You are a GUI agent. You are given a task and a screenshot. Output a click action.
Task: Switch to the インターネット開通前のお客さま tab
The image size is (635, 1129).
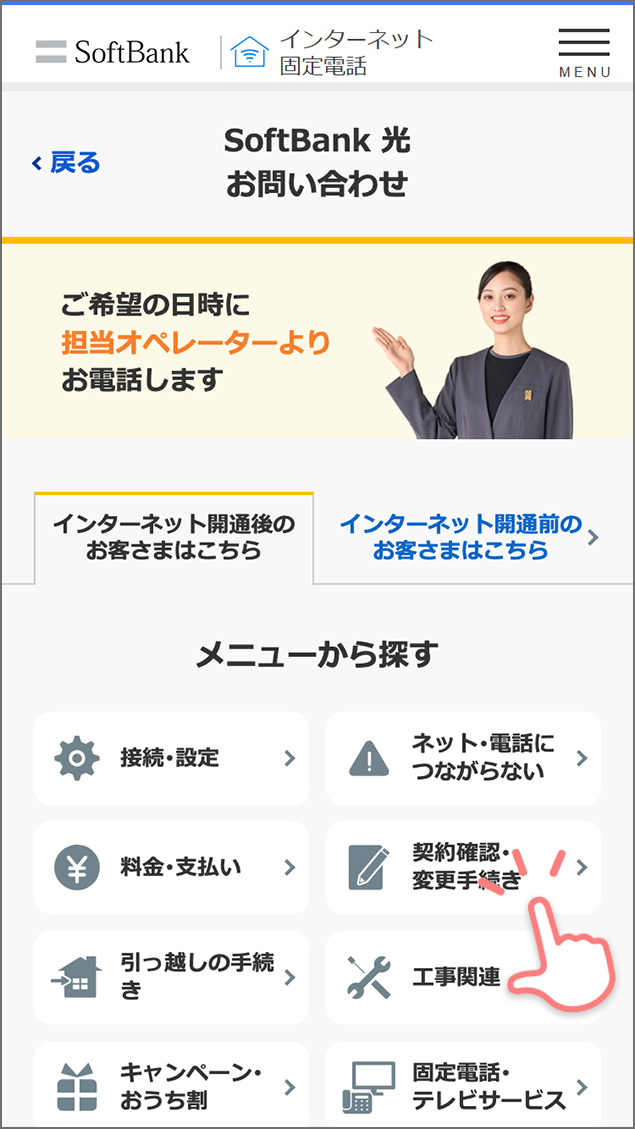pyautogui.click(x=467, y=537)
